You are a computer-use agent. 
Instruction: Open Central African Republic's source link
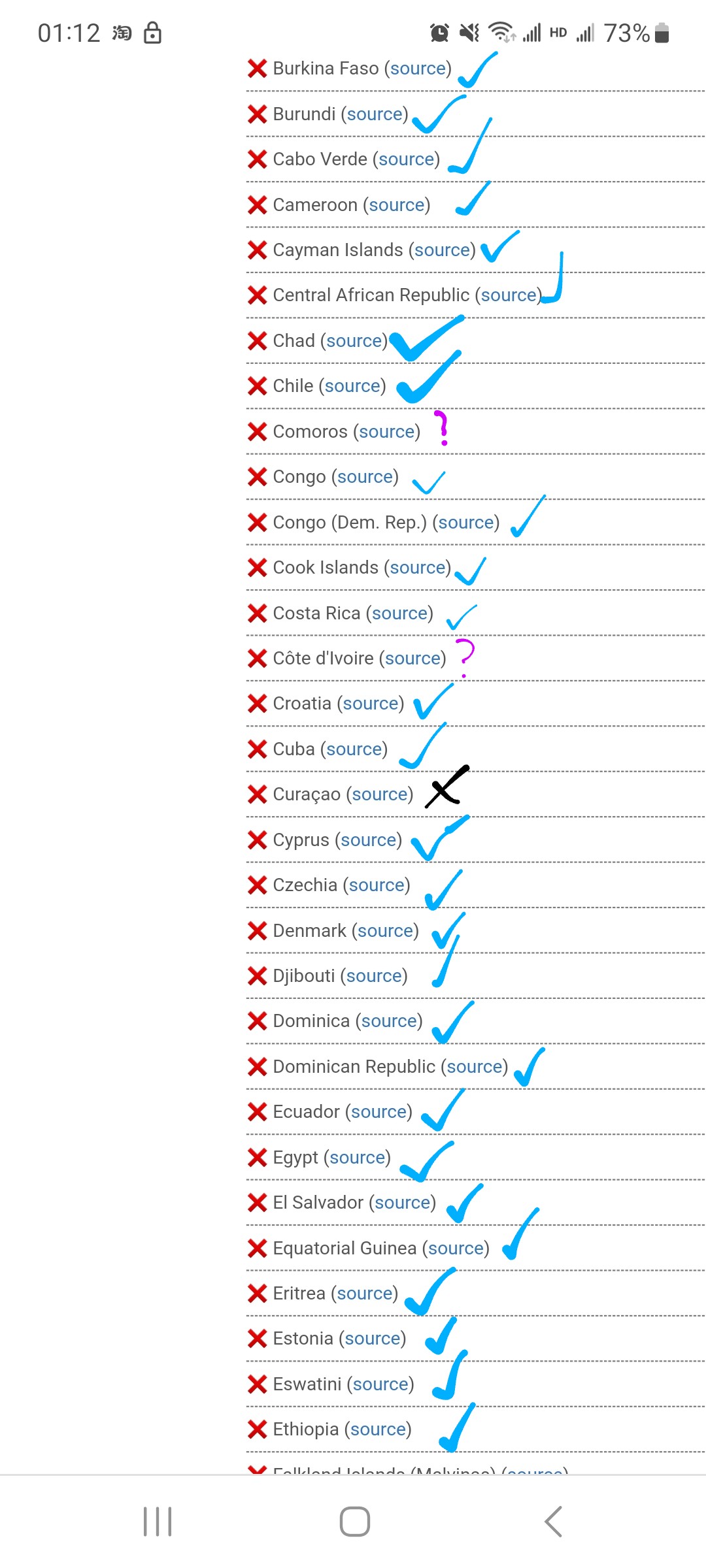509,295
